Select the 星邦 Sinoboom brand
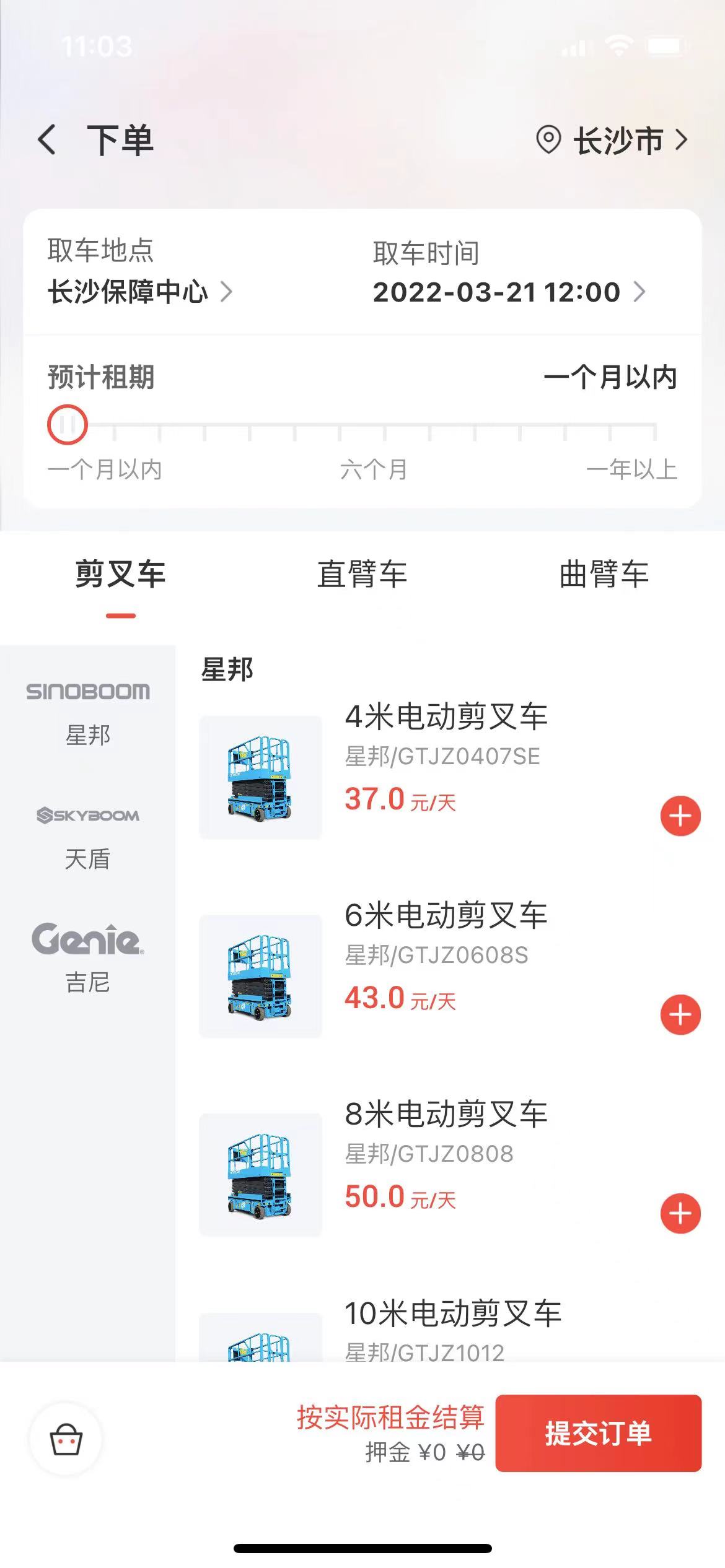This screenshot has height=1568, width=725. 87,712
